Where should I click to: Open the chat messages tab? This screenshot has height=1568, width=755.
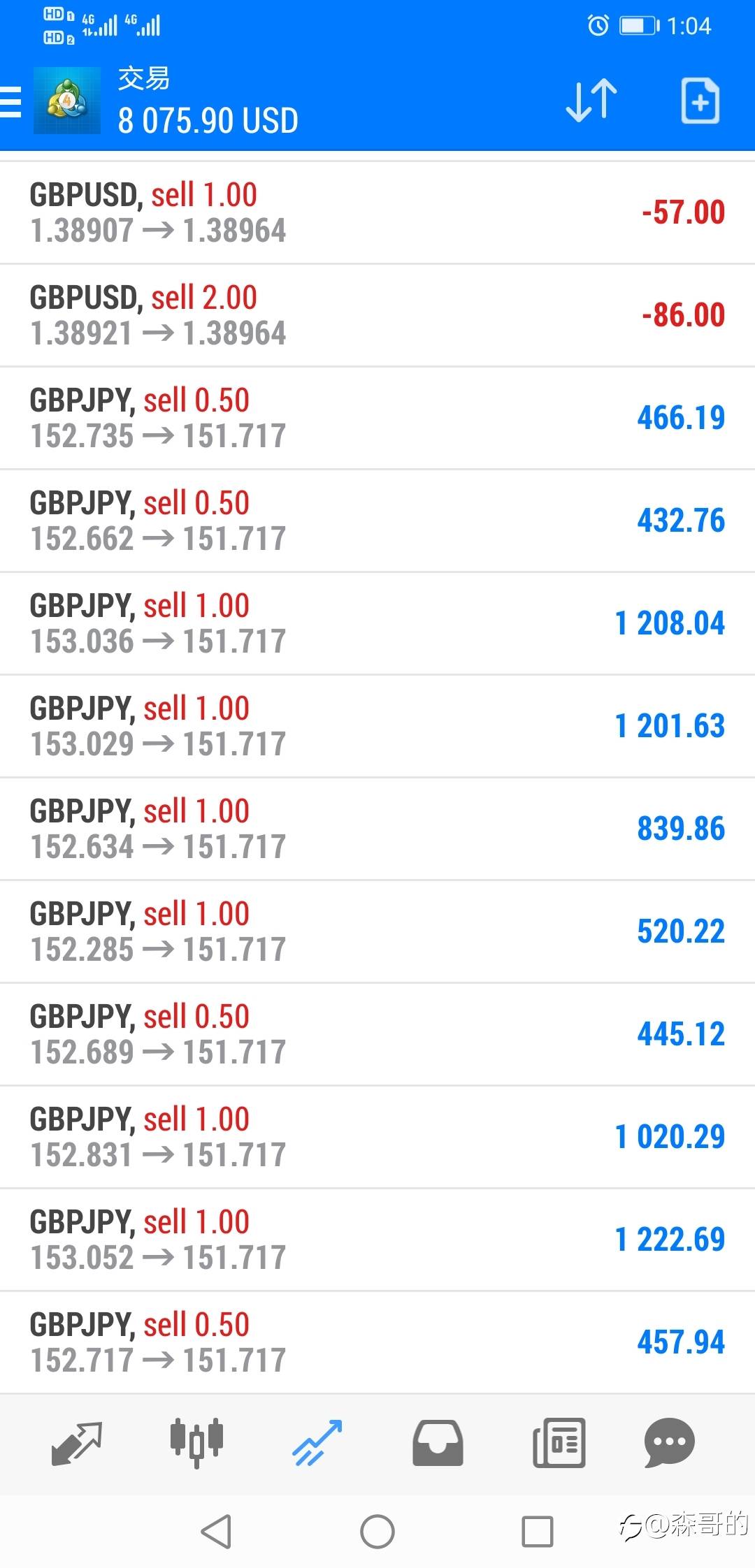pyautogui.click(x=669, y=1443)
